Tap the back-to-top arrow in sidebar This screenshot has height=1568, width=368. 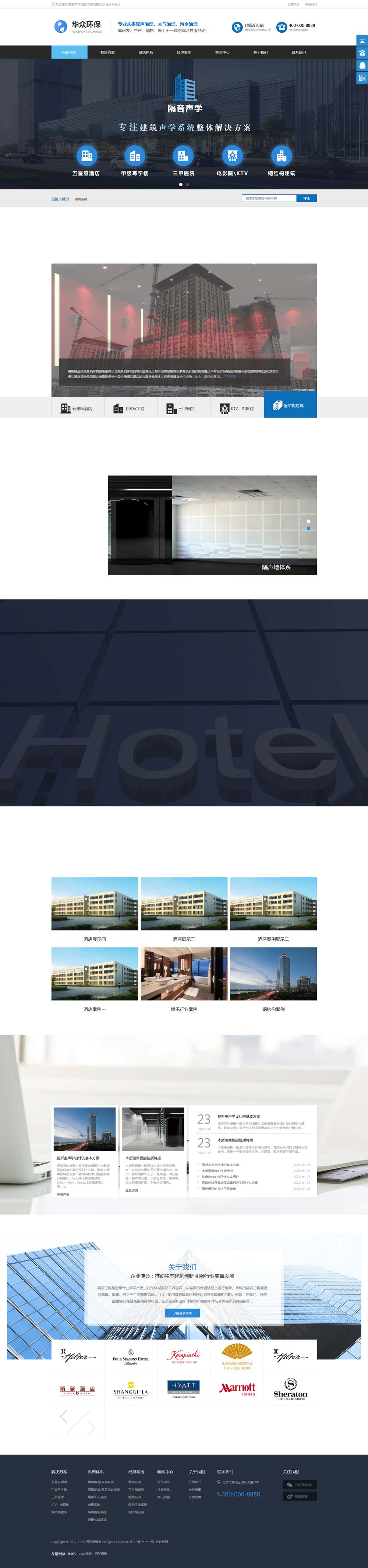coord(362,41)
